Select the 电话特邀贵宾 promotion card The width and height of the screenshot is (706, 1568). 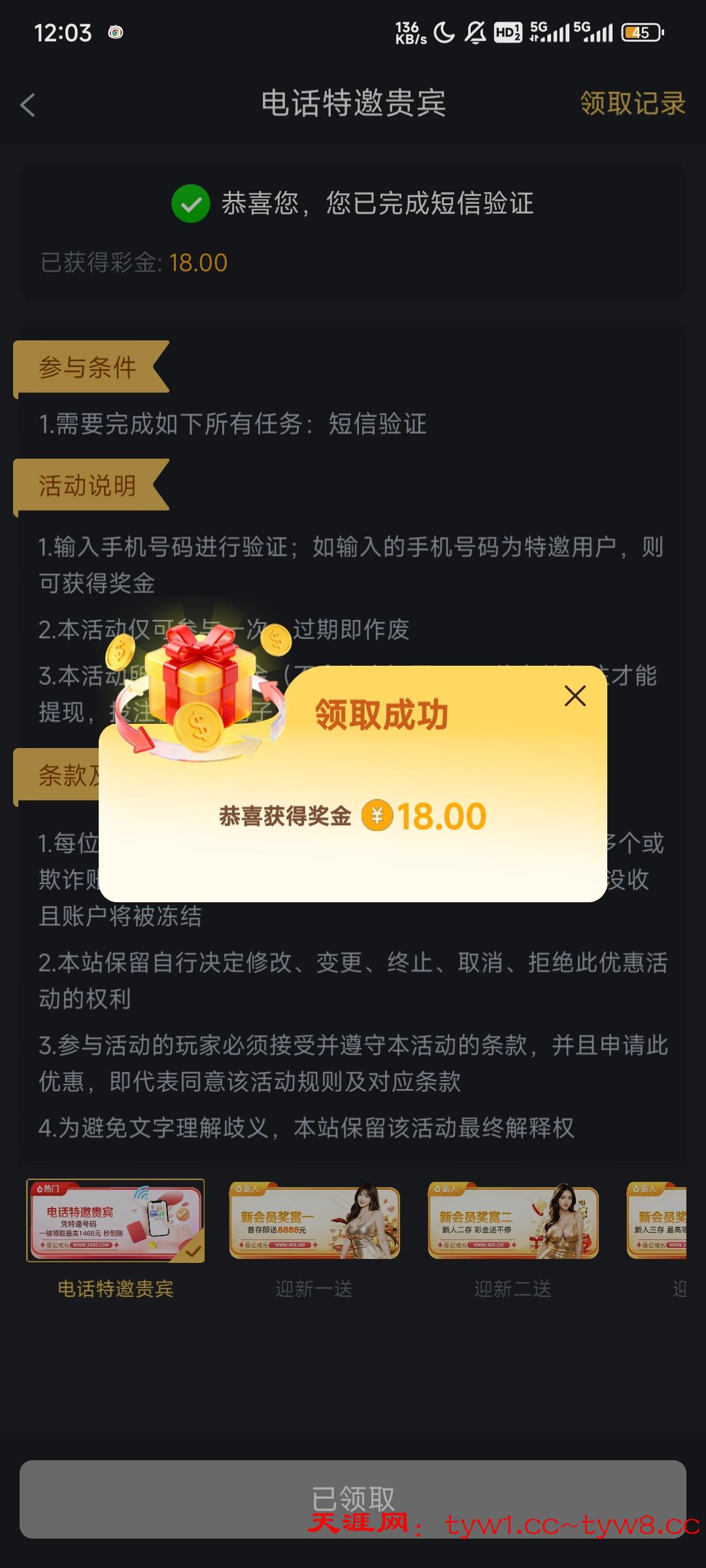(116, 1220)
